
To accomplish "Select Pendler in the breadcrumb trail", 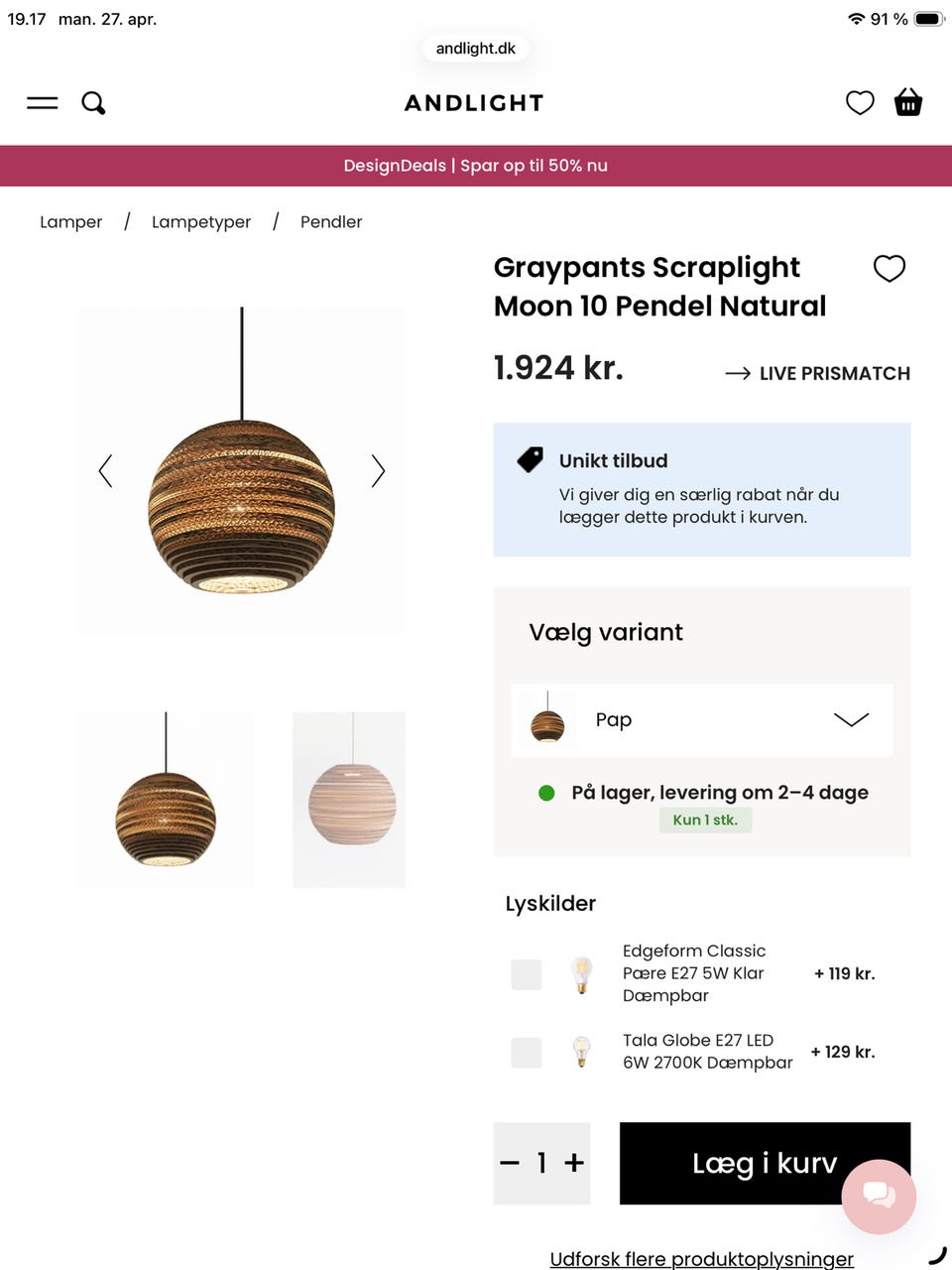I will click(330, 221).
